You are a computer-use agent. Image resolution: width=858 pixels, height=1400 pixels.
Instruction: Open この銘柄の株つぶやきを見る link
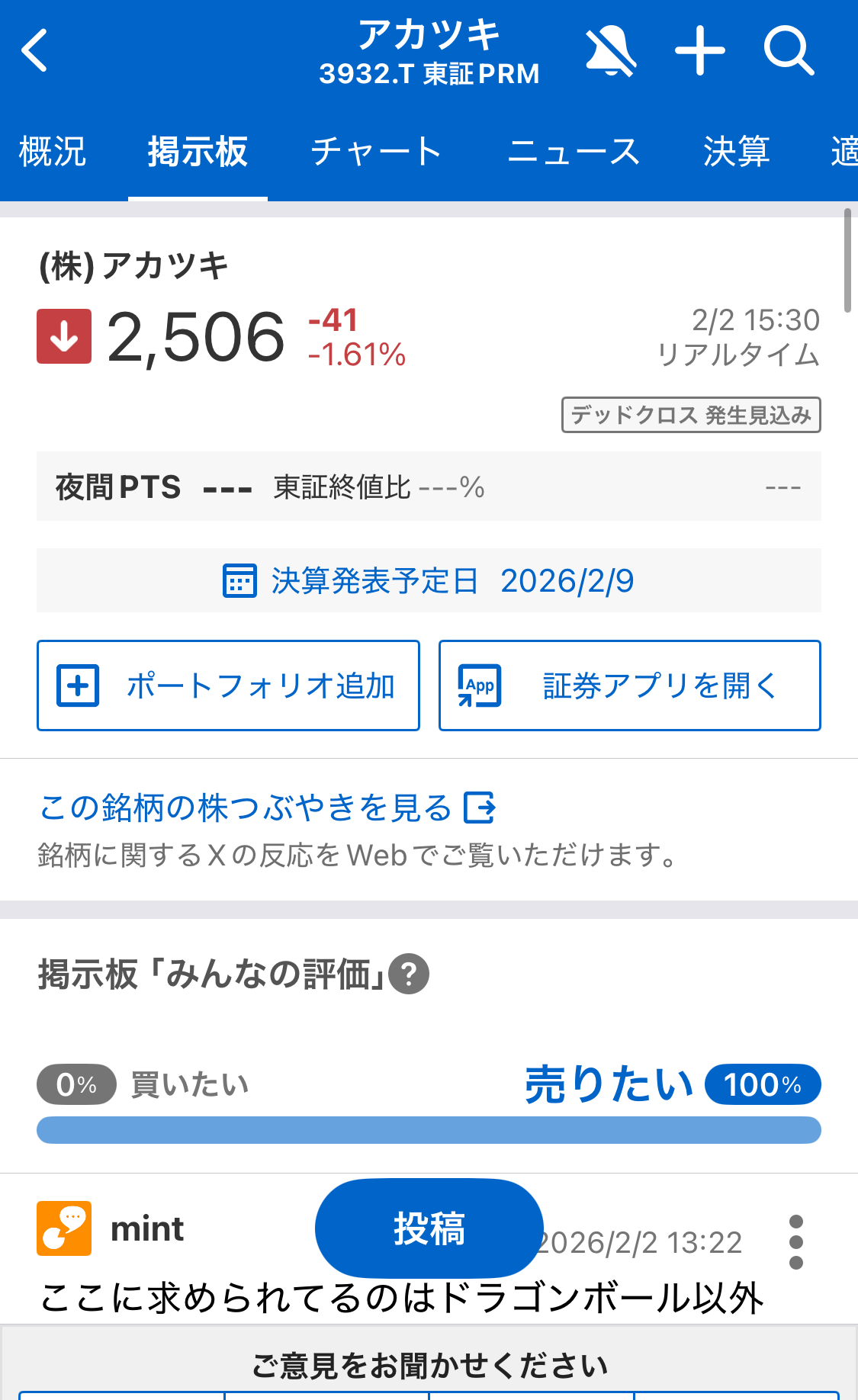(x=267, y=808)
